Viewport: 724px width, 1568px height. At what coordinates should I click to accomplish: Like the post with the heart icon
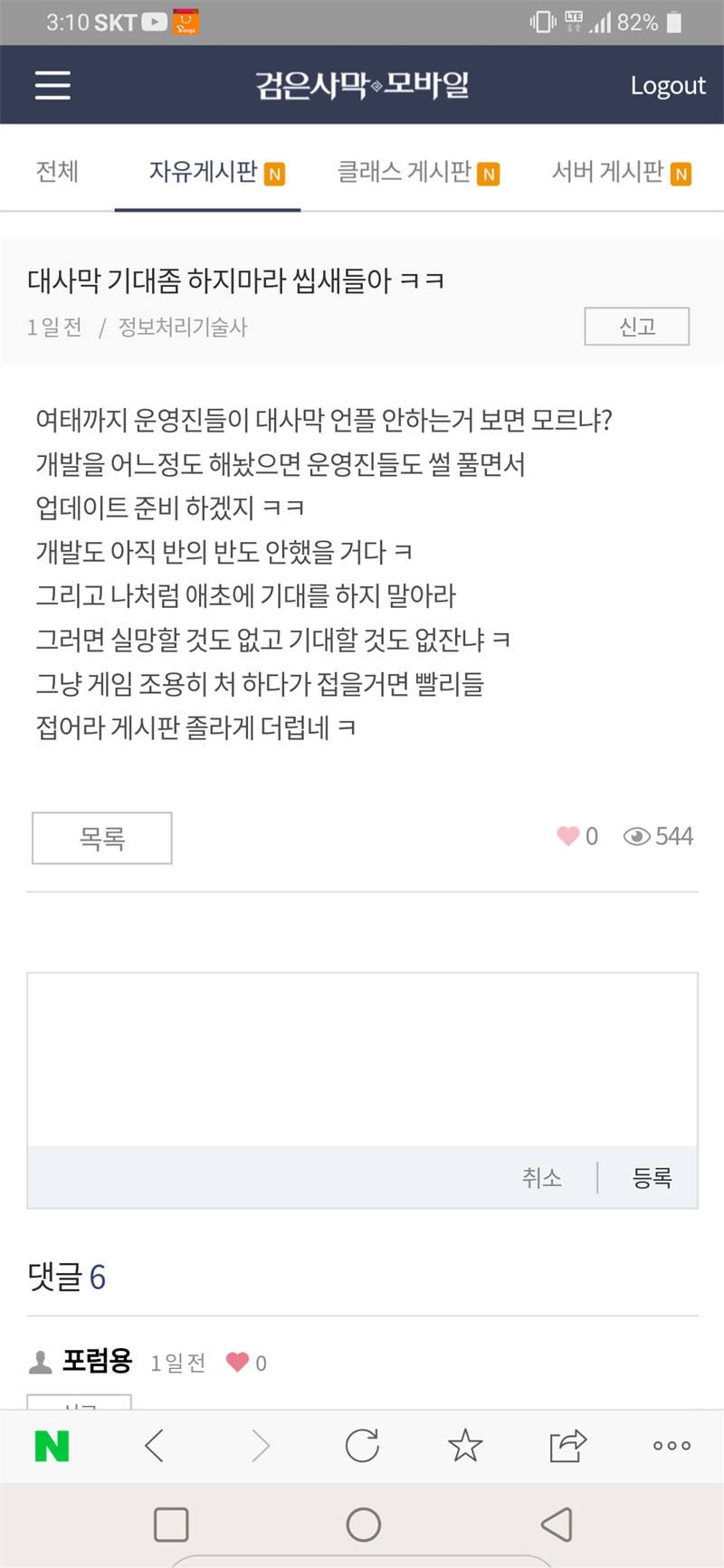(568, 836)
